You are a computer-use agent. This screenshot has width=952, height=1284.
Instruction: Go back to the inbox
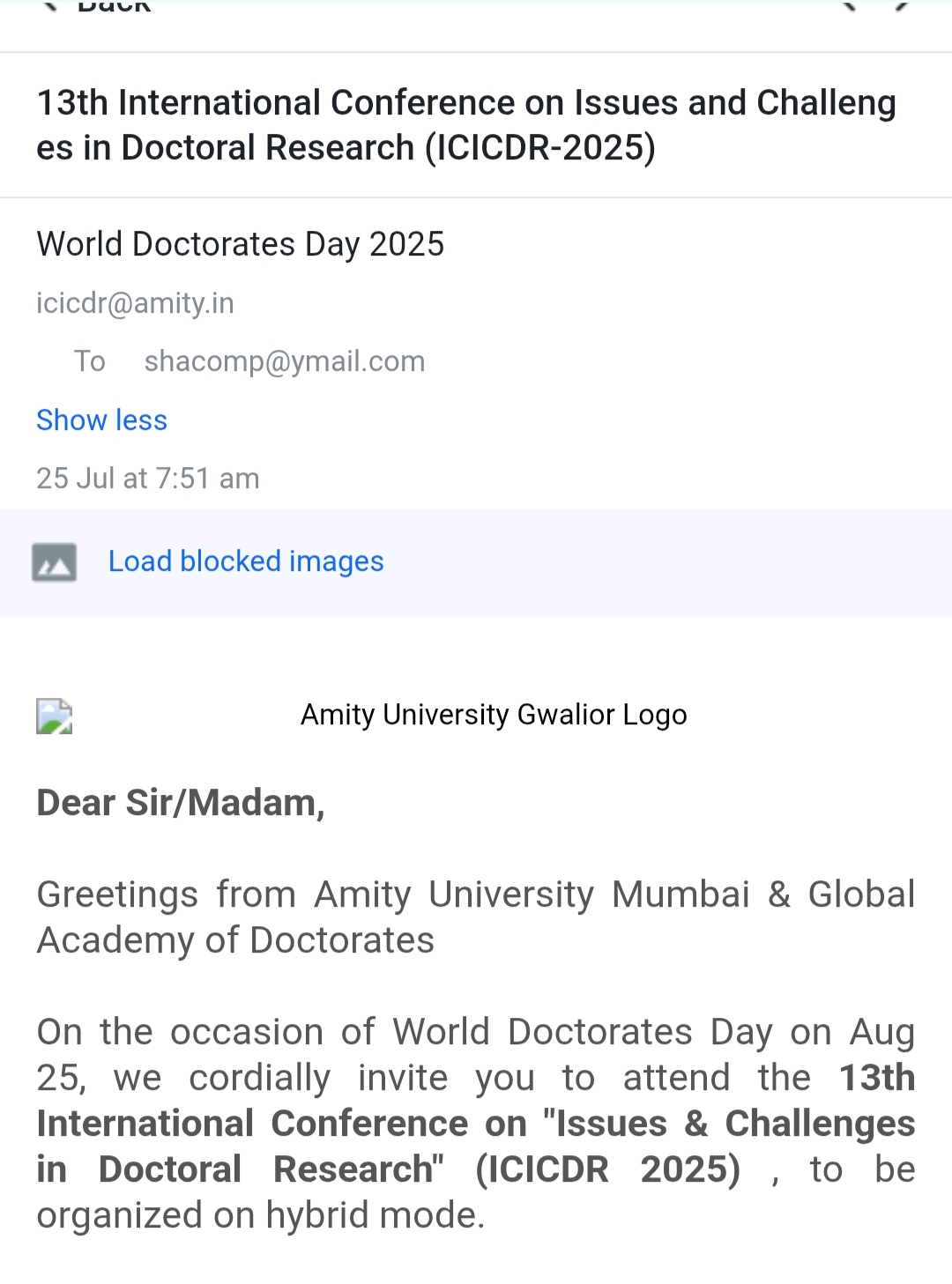[97, 7]
